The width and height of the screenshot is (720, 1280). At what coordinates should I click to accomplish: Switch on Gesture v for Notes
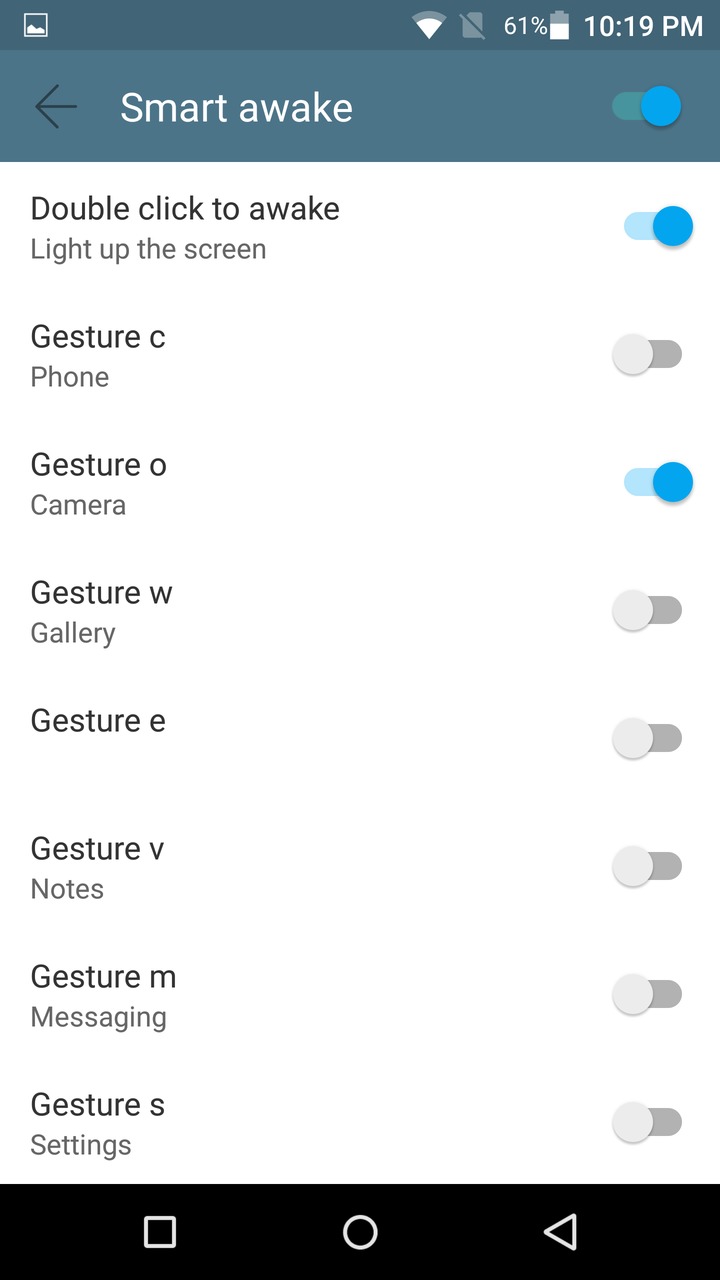[647, 867]
